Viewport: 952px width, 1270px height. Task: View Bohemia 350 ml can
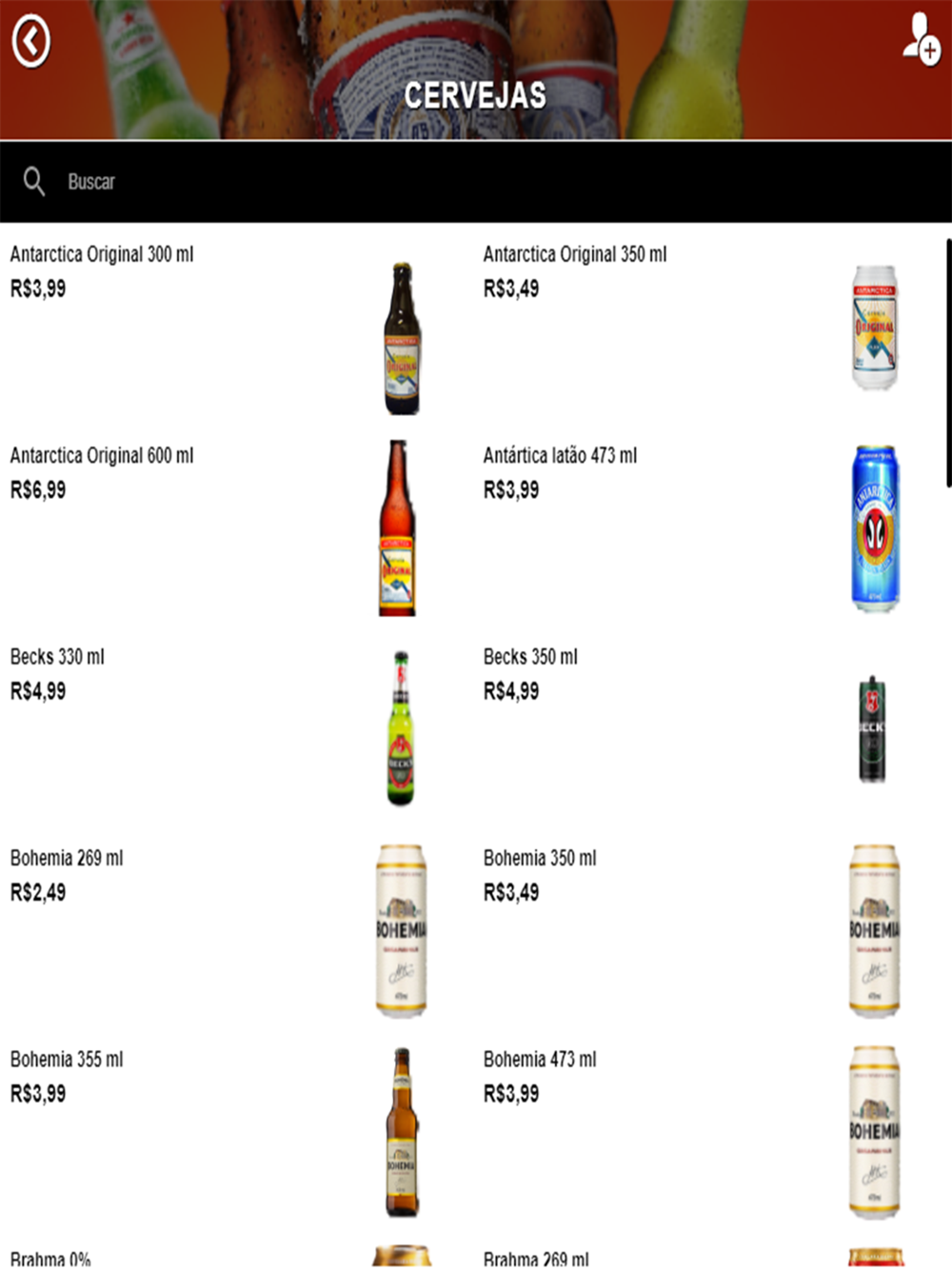click(x=540, y=859)
